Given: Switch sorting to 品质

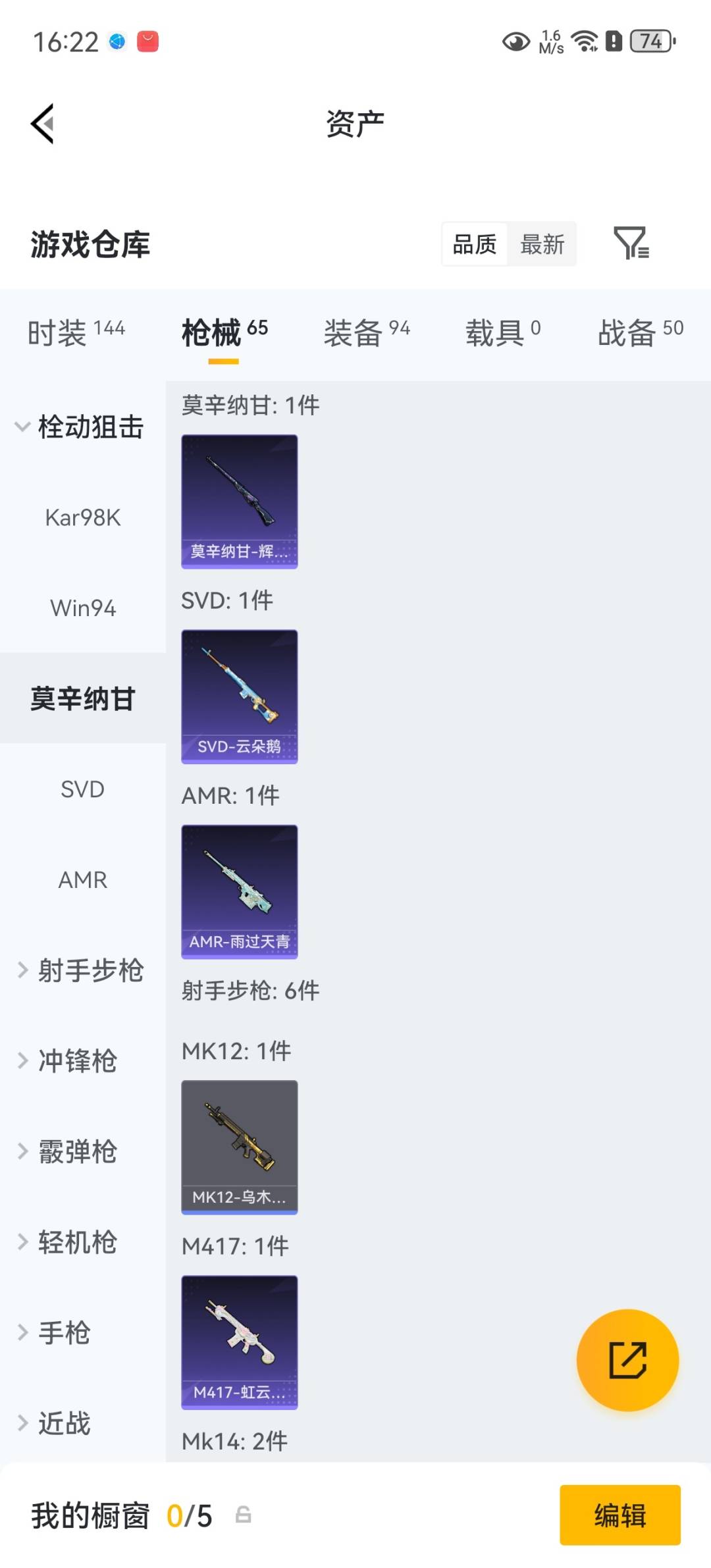Looking at the screenshot, I should click(x=474, y=244).
